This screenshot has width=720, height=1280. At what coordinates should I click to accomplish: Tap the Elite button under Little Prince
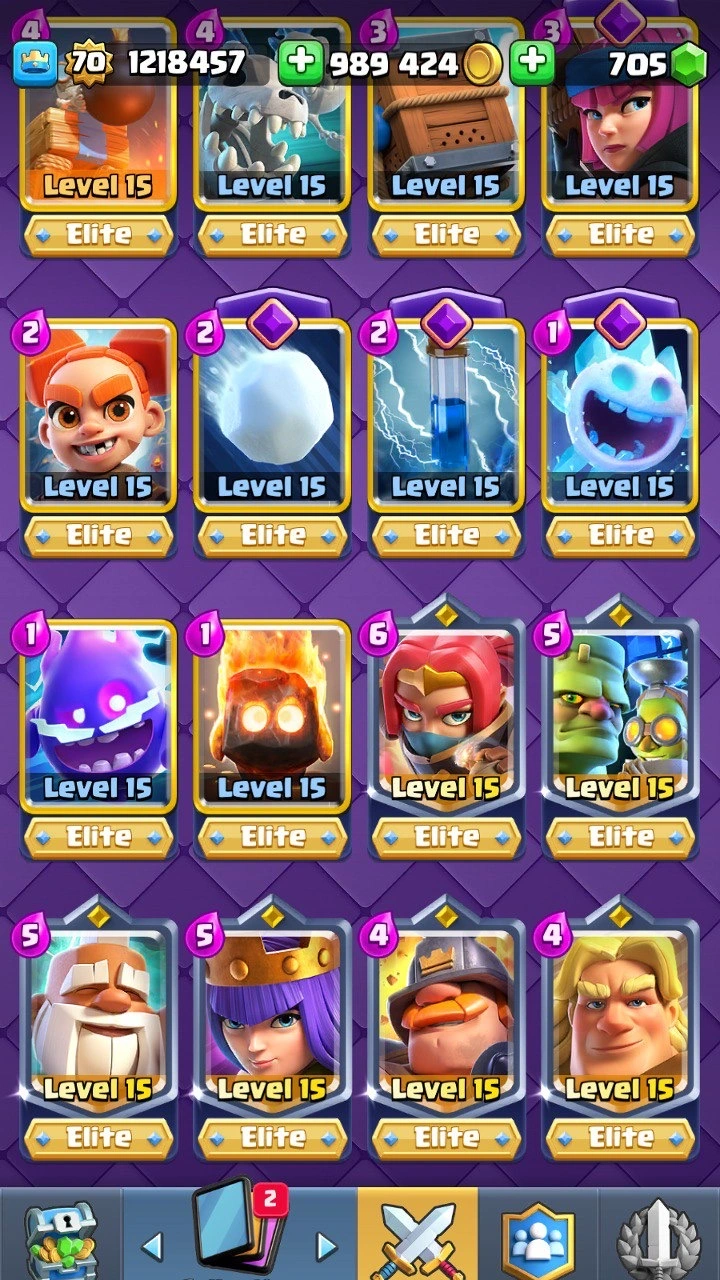[x=98, y=536]
